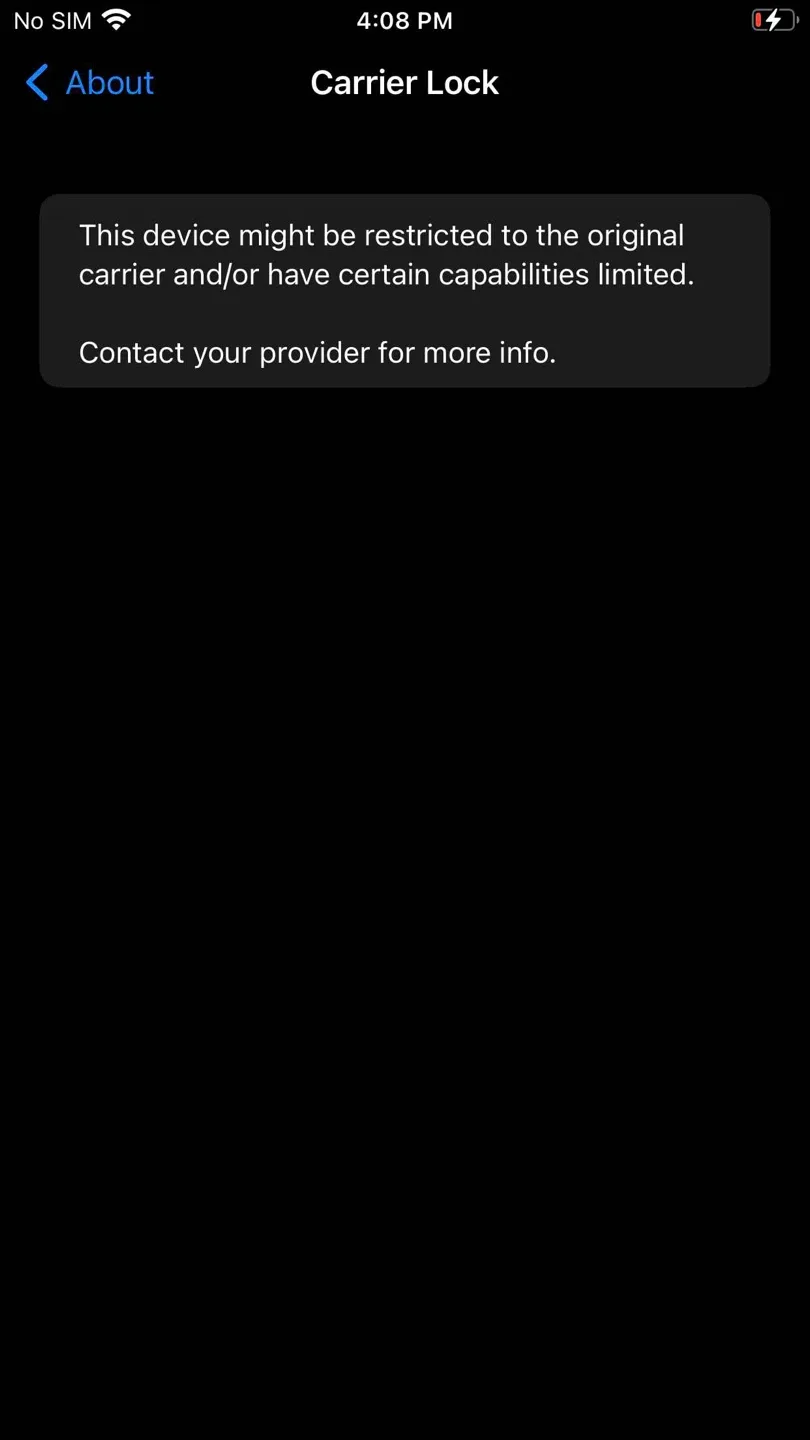Click the Wi-Fi signal icon in status bar
The image size is (810, 1440).
[117, 19]
